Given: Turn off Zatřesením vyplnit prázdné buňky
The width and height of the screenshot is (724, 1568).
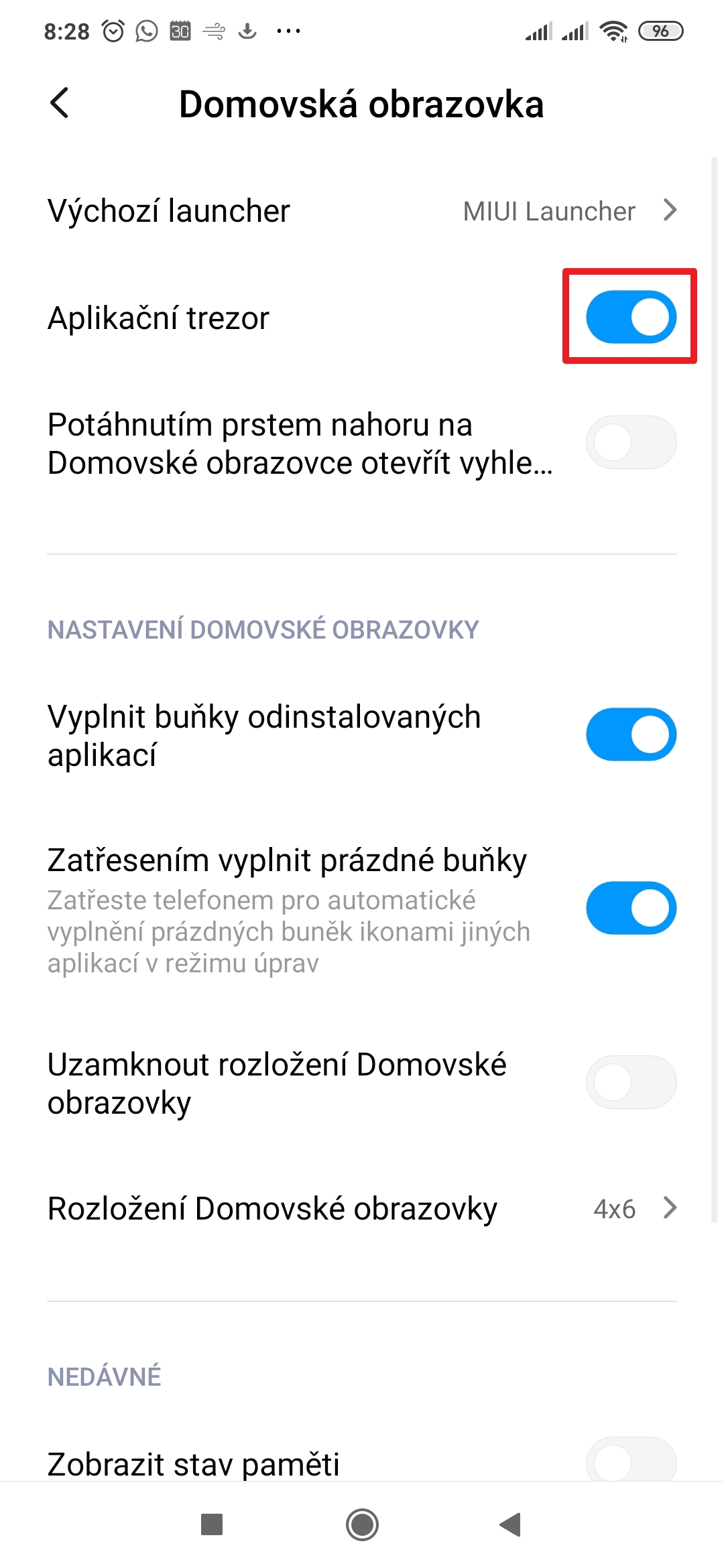Looking at the screenshot, I should tap(631, 908).
